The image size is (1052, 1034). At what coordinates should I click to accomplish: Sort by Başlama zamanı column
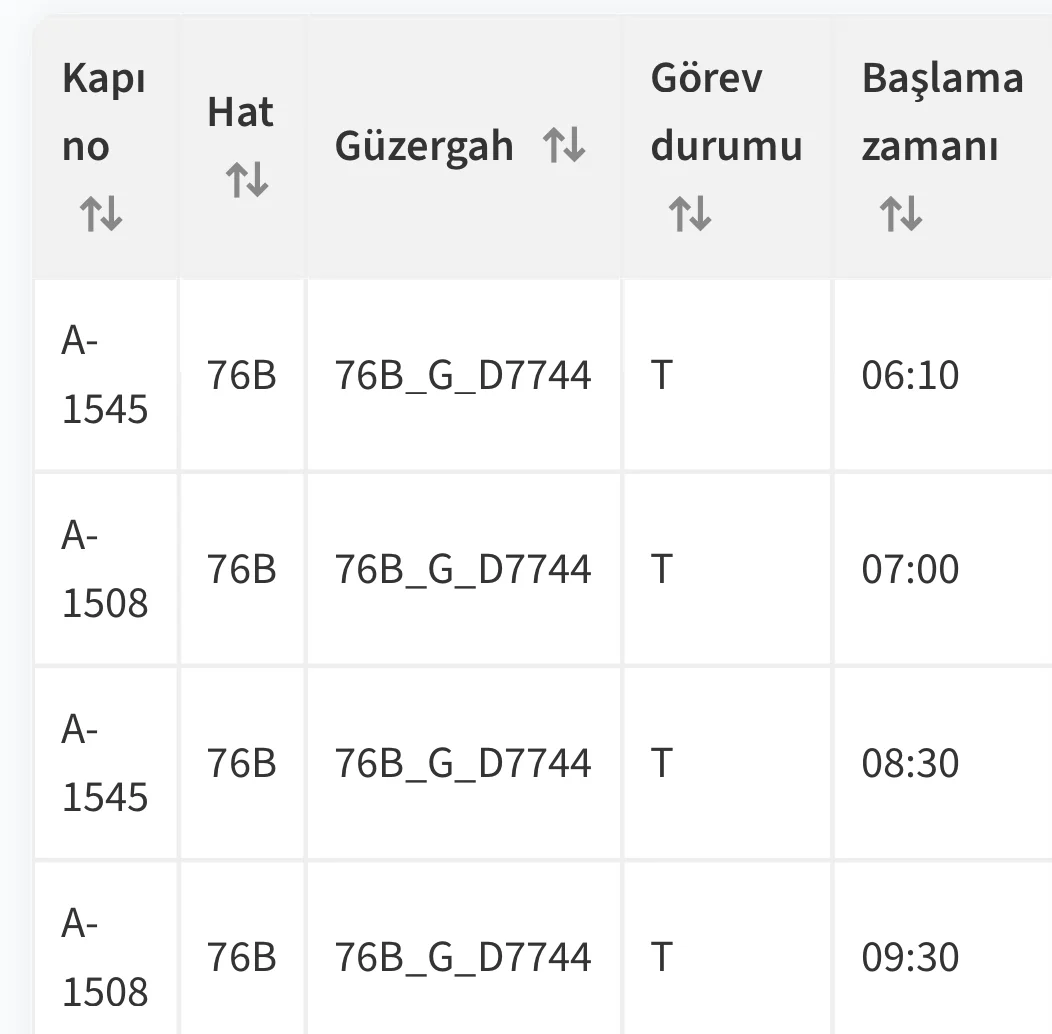tap(900, 213)
